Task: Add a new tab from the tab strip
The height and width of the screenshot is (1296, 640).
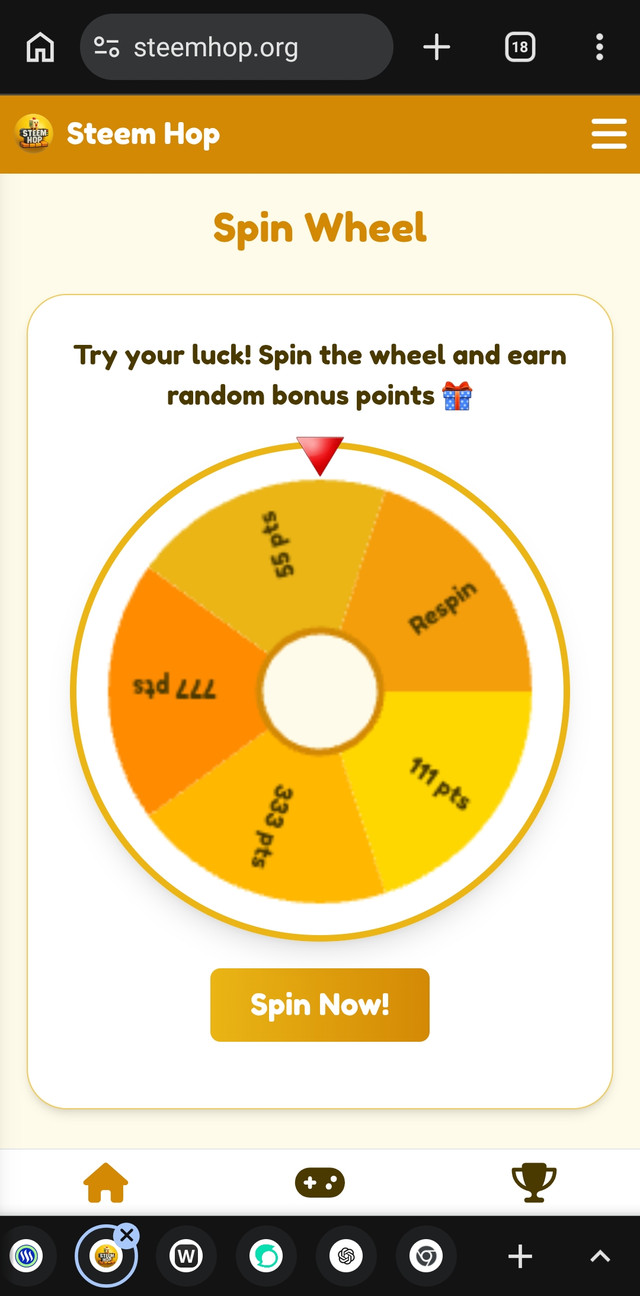Action: click(x=520, y=1256)
